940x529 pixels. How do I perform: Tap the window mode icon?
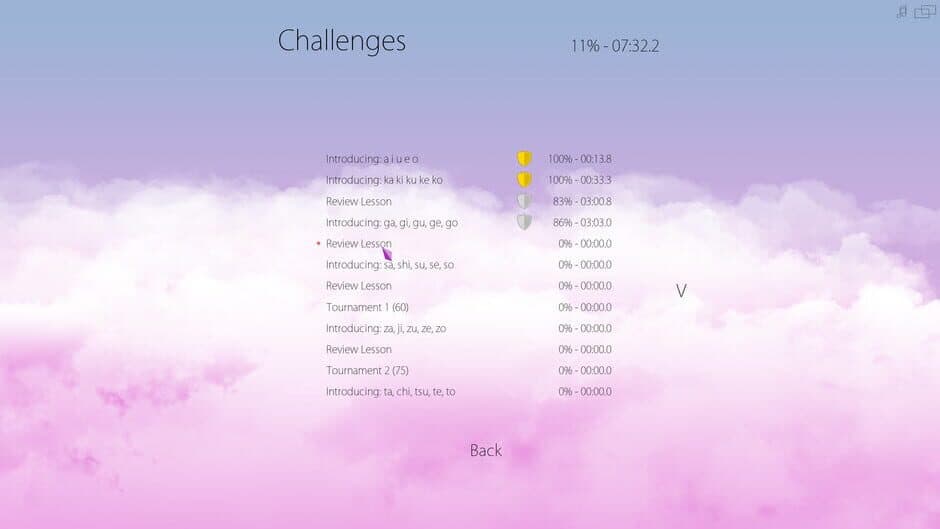point(924,11)
